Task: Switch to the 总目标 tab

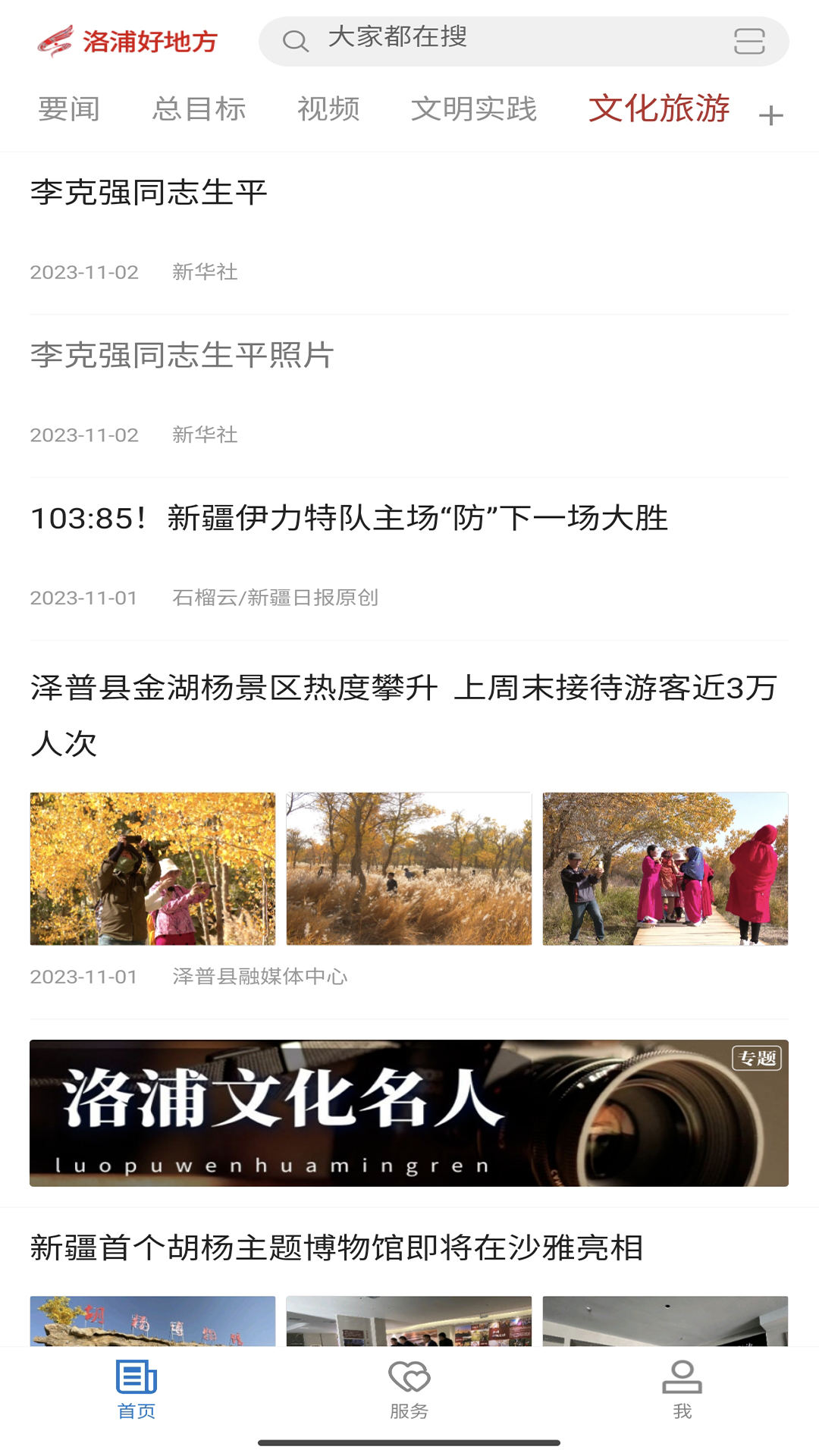Action: (199, 109)
